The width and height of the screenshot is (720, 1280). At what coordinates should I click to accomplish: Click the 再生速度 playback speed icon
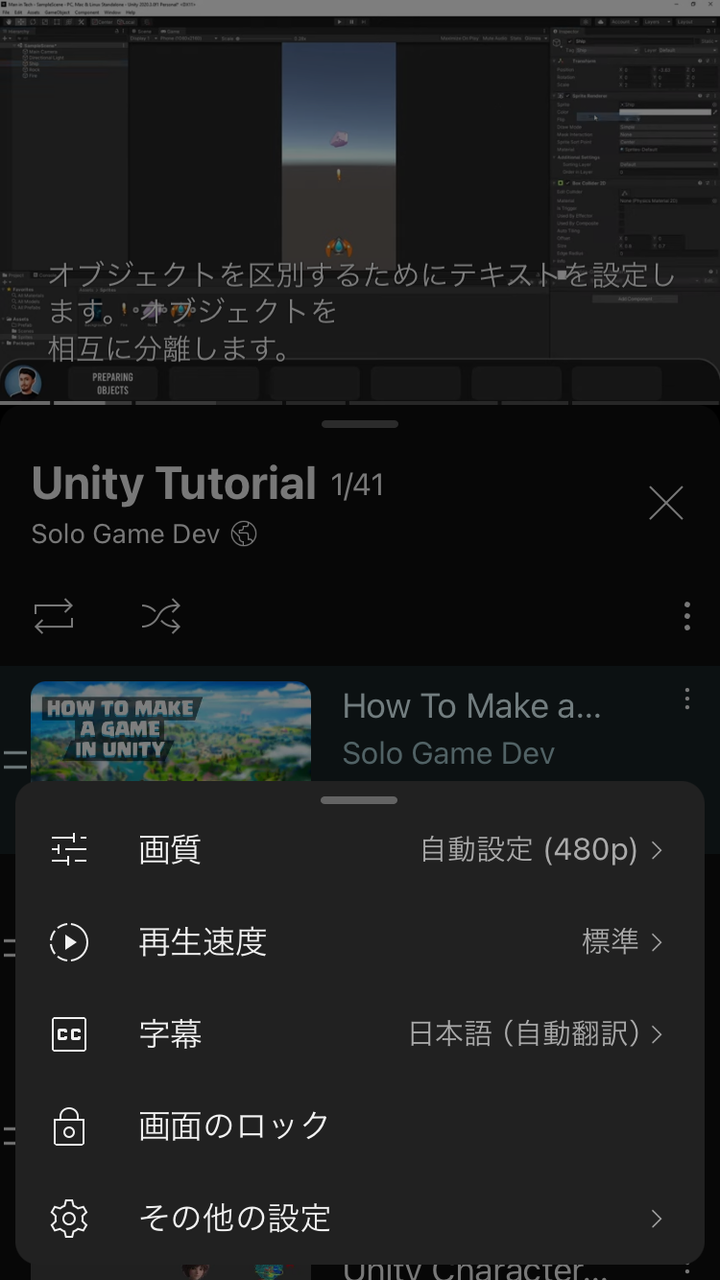coord(69,942)
